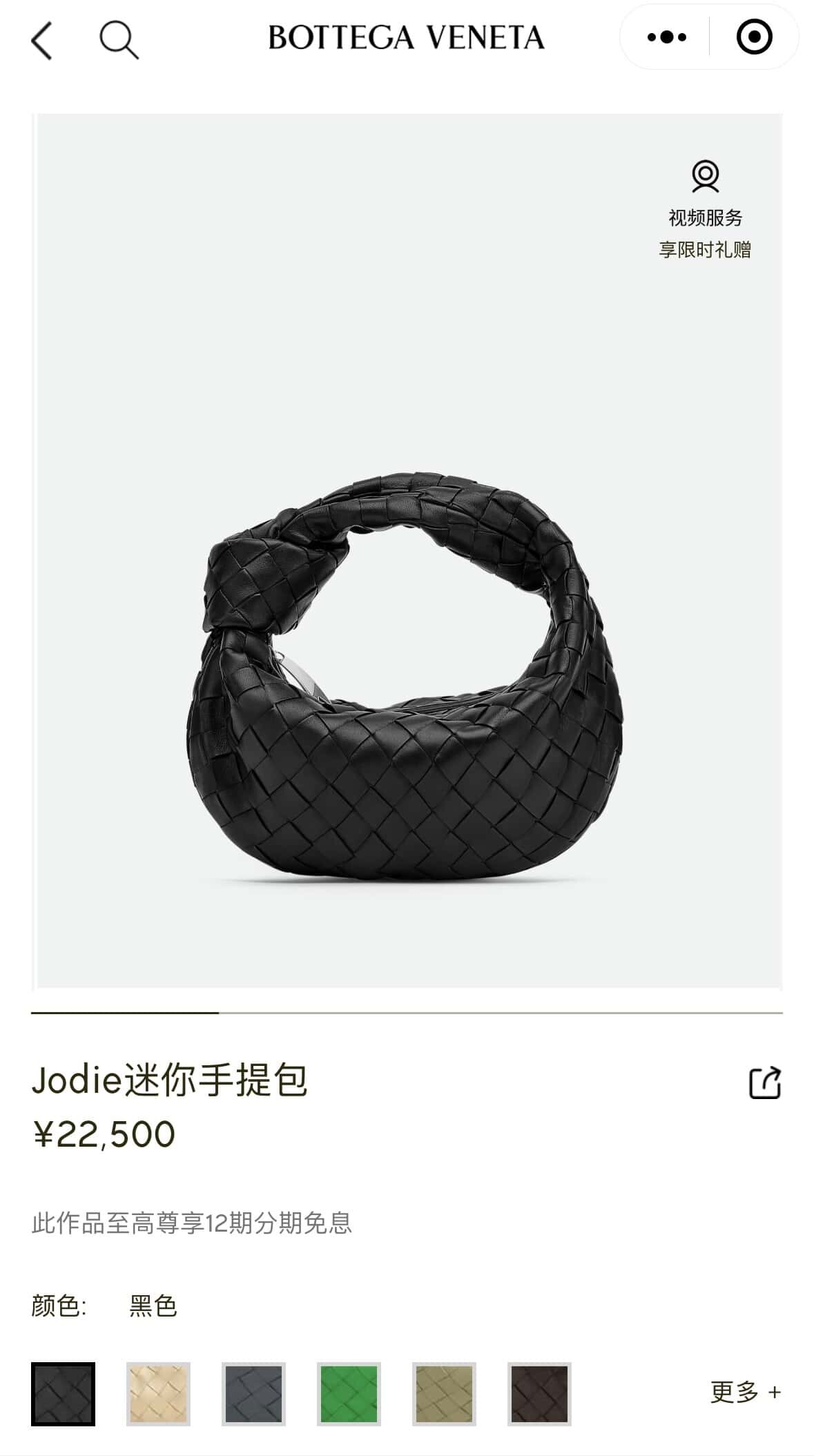Choose the olive khaki color swatch
Image resolution: width=814 pixels, height=1456 pixels.
(444, 1394)
